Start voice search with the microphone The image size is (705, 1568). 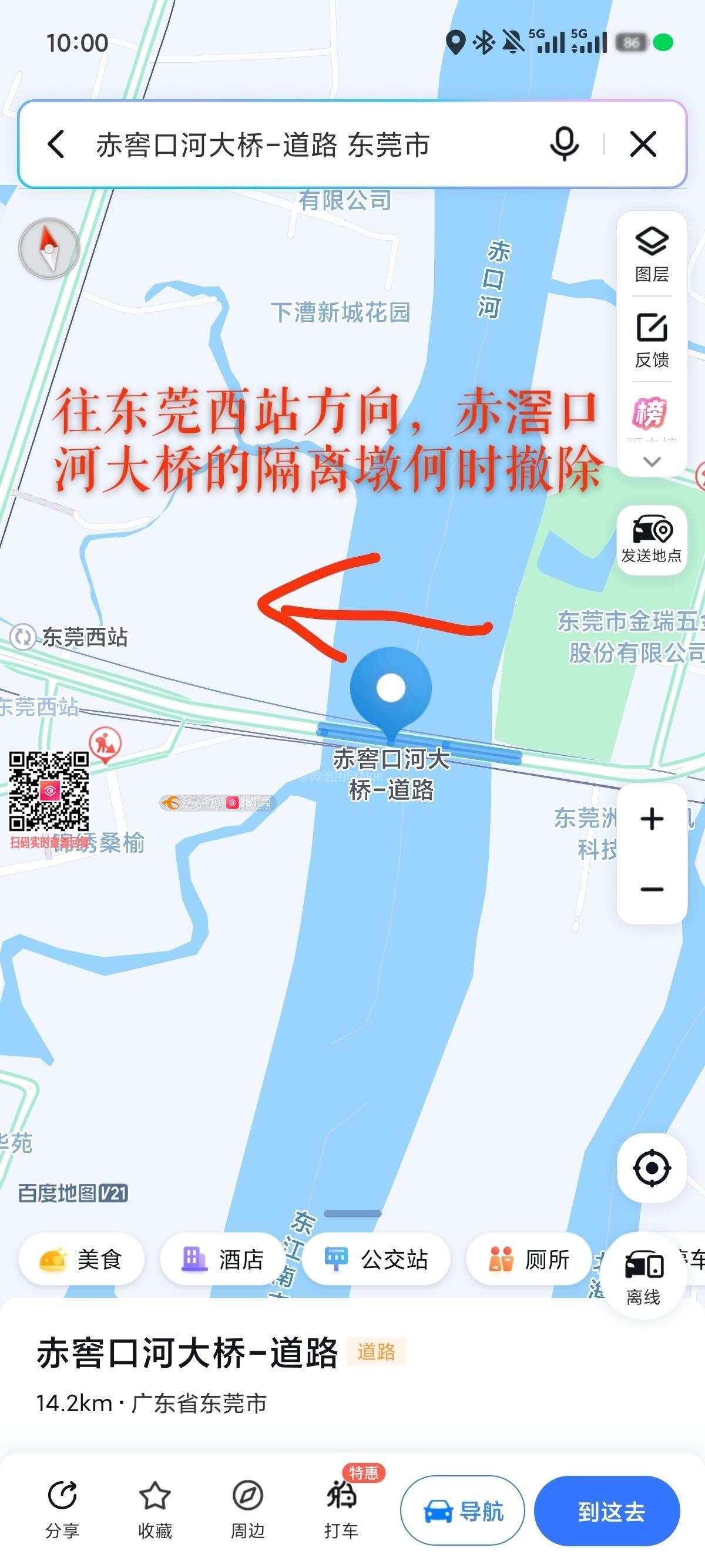[564, 144]
